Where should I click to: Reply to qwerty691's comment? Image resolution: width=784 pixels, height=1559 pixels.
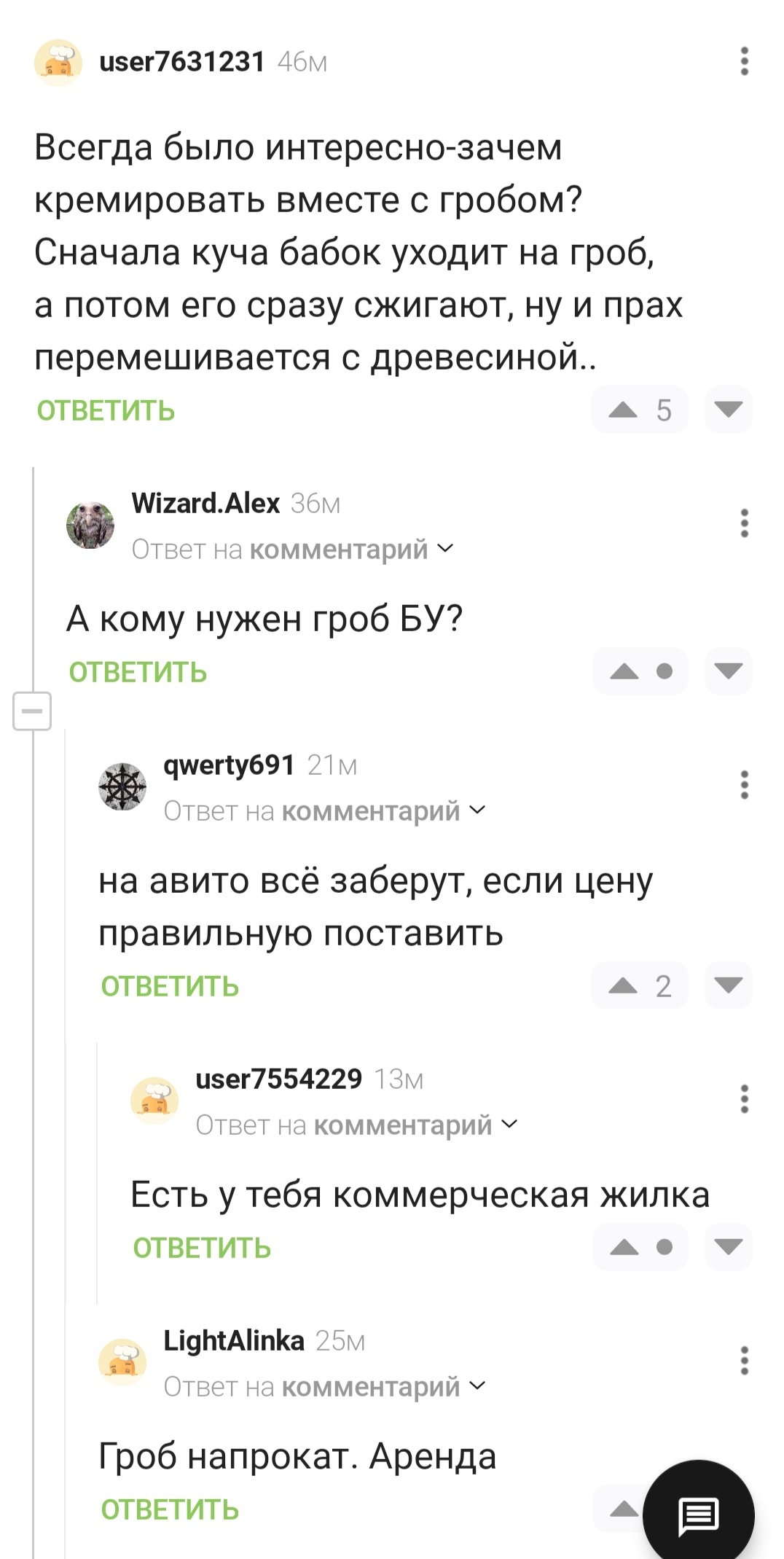coord(170,986)
